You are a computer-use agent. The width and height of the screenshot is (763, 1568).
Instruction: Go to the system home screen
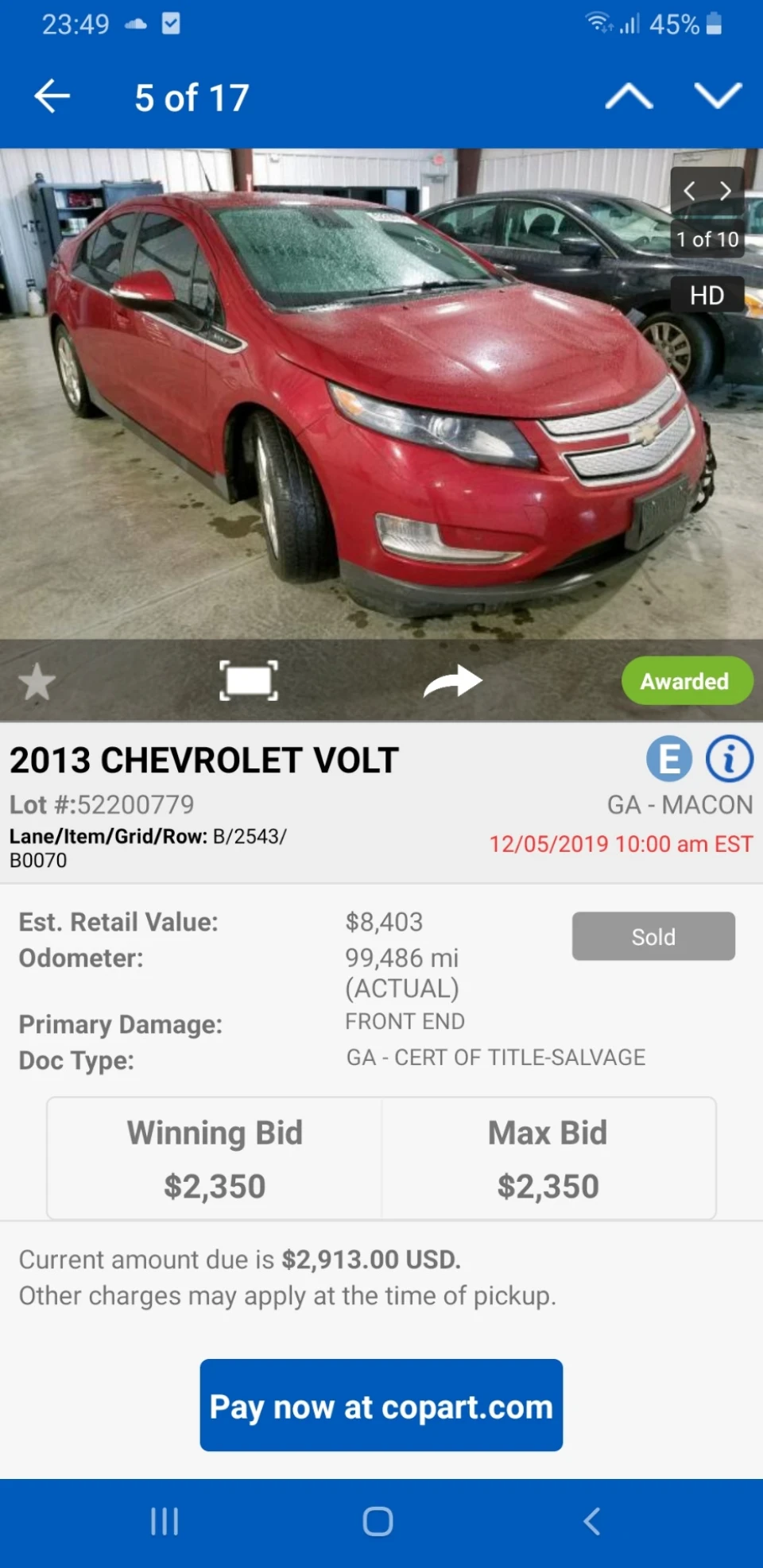click(x=378, y=1522)
